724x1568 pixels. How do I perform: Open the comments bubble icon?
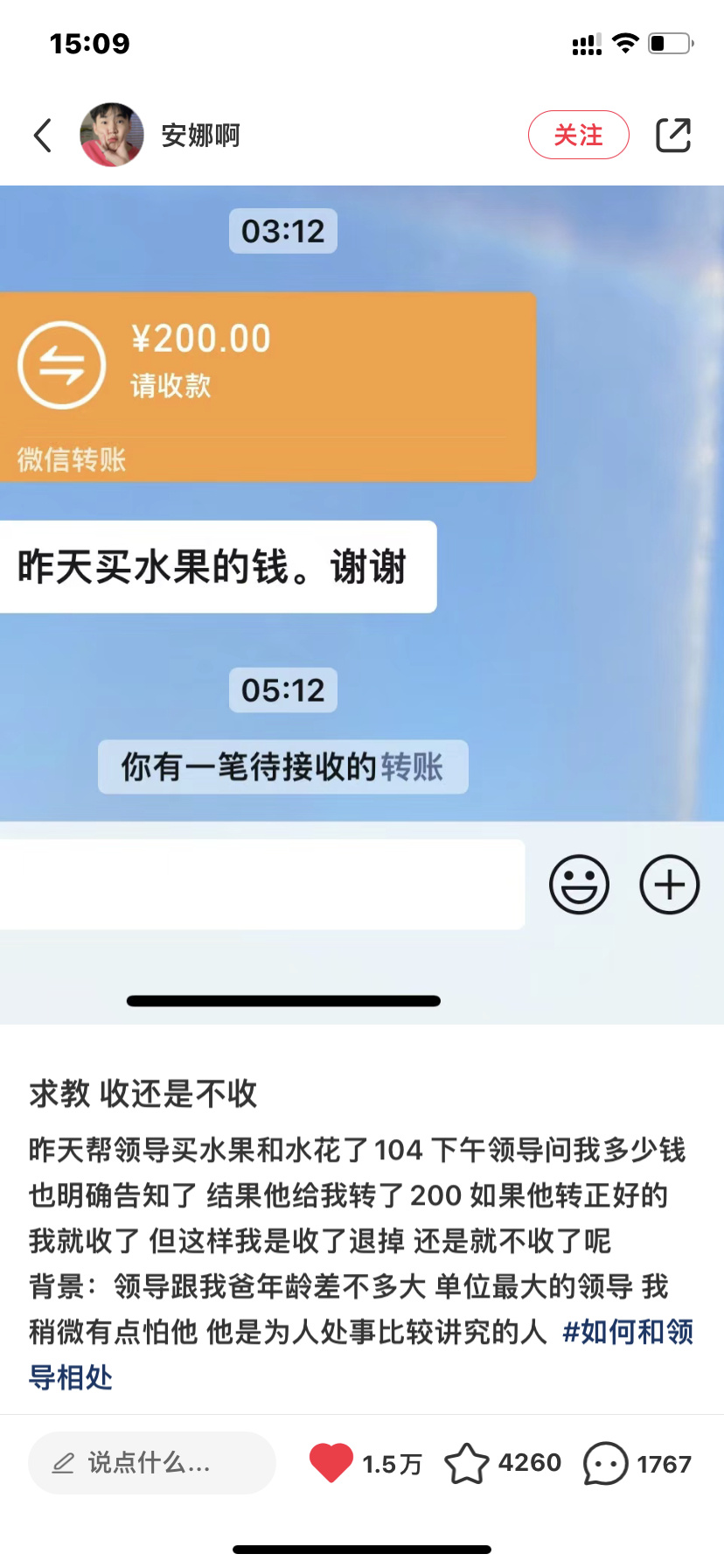coord(605,1463)
